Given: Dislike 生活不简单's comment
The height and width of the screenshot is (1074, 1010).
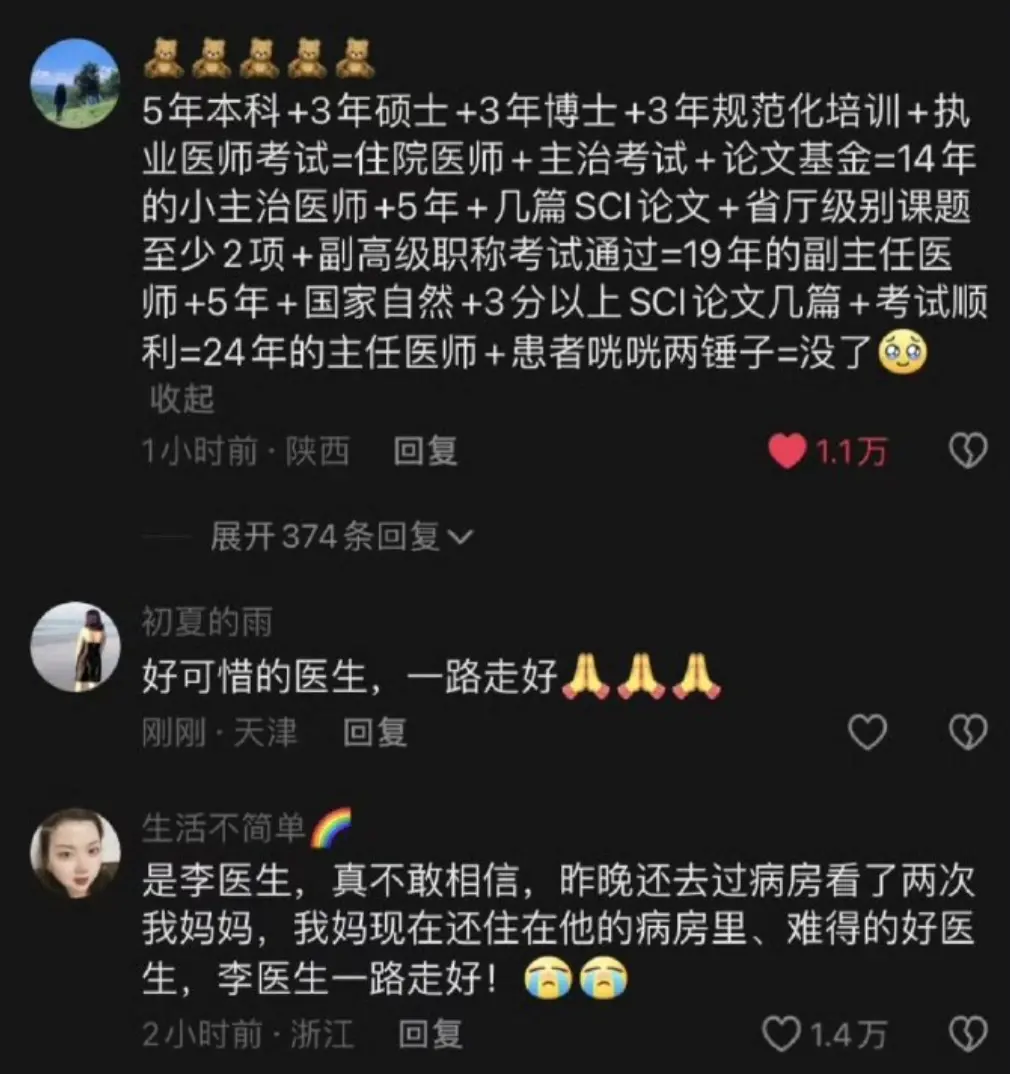Looking at the screenshot, I should click(x=967, y=1034).
